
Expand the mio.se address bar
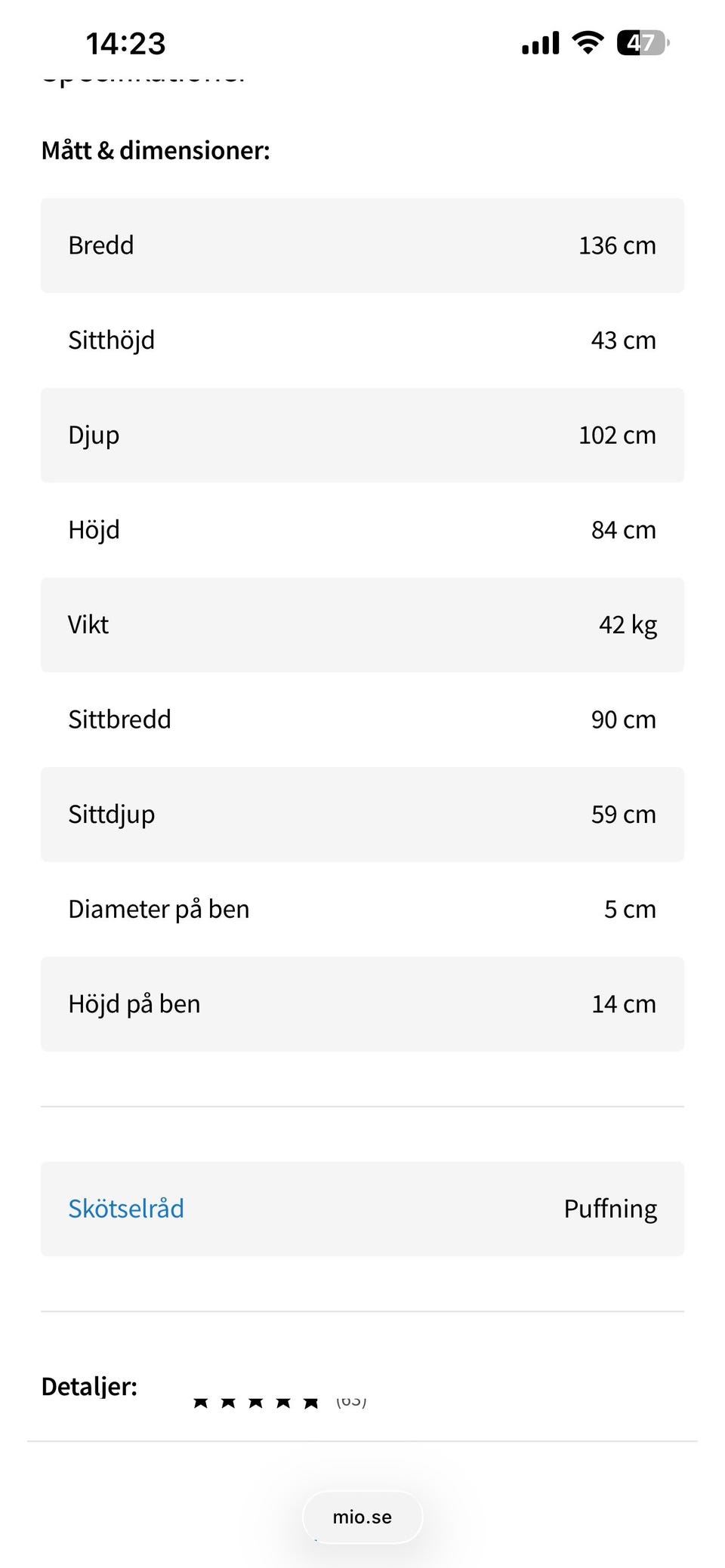pyautogui.click(x=362, y=1517)
